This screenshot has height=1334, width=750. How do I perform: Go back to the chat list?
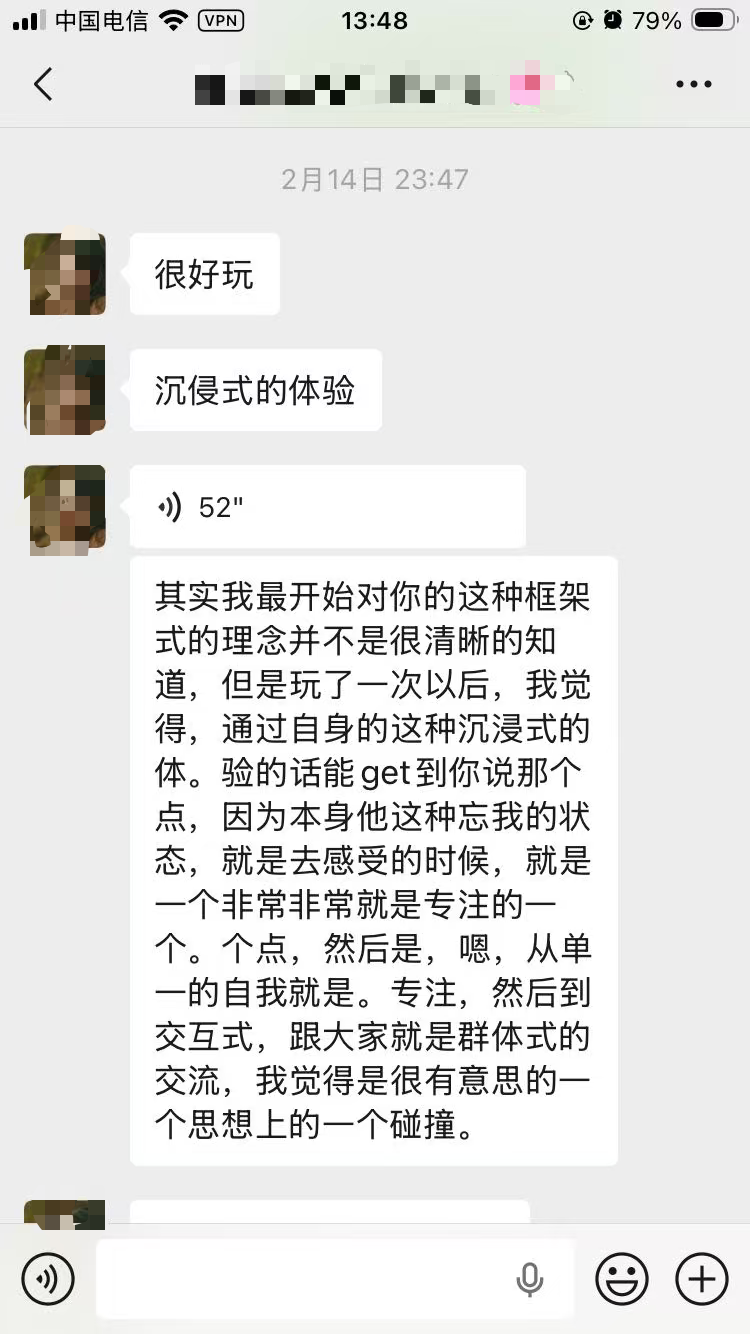tap(43, 84)
